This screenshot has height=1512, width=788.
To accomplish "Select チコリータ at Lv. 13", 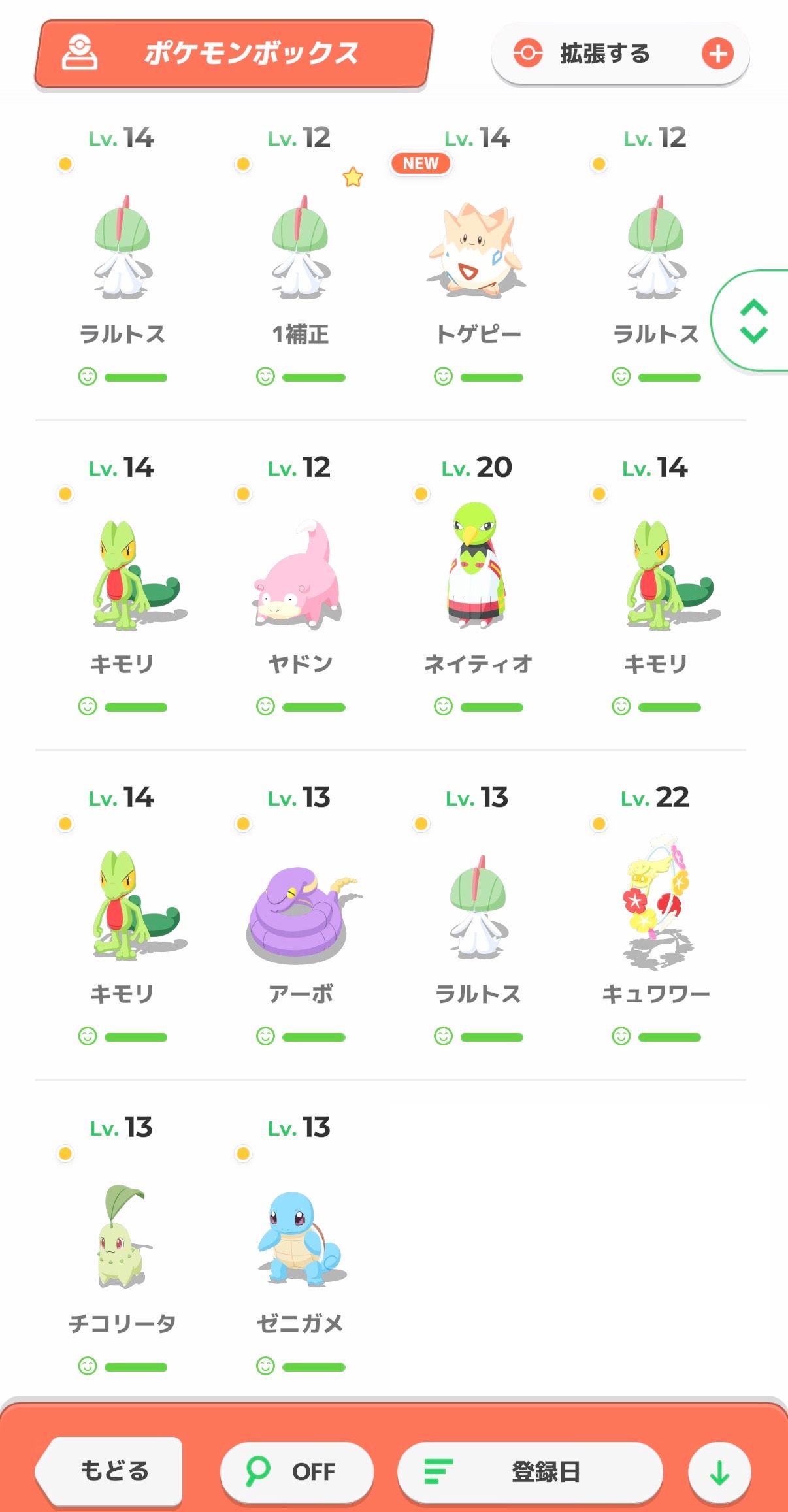I will point(122,1238).
